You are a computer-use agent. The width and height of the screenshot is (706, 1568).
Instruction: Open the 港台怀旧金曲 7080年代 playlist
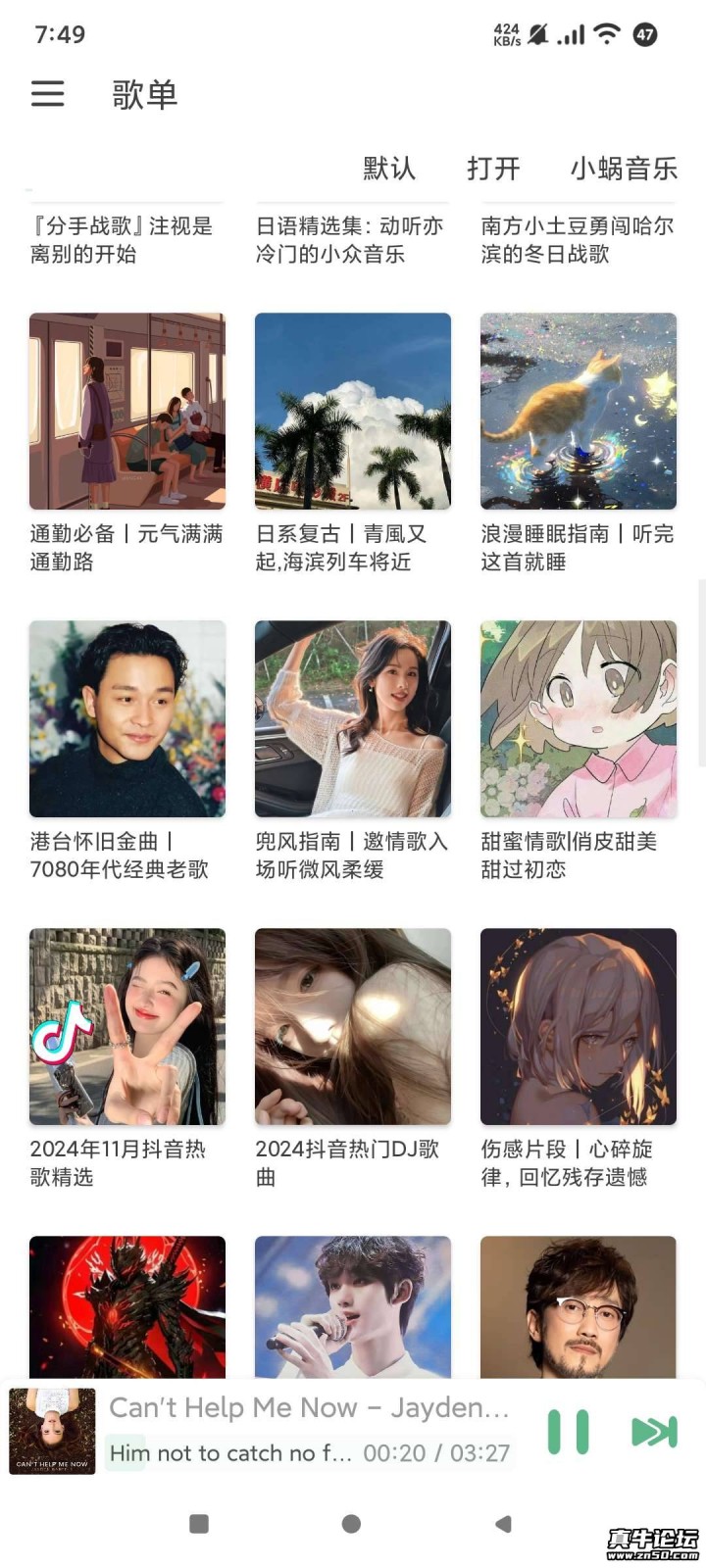127,719
